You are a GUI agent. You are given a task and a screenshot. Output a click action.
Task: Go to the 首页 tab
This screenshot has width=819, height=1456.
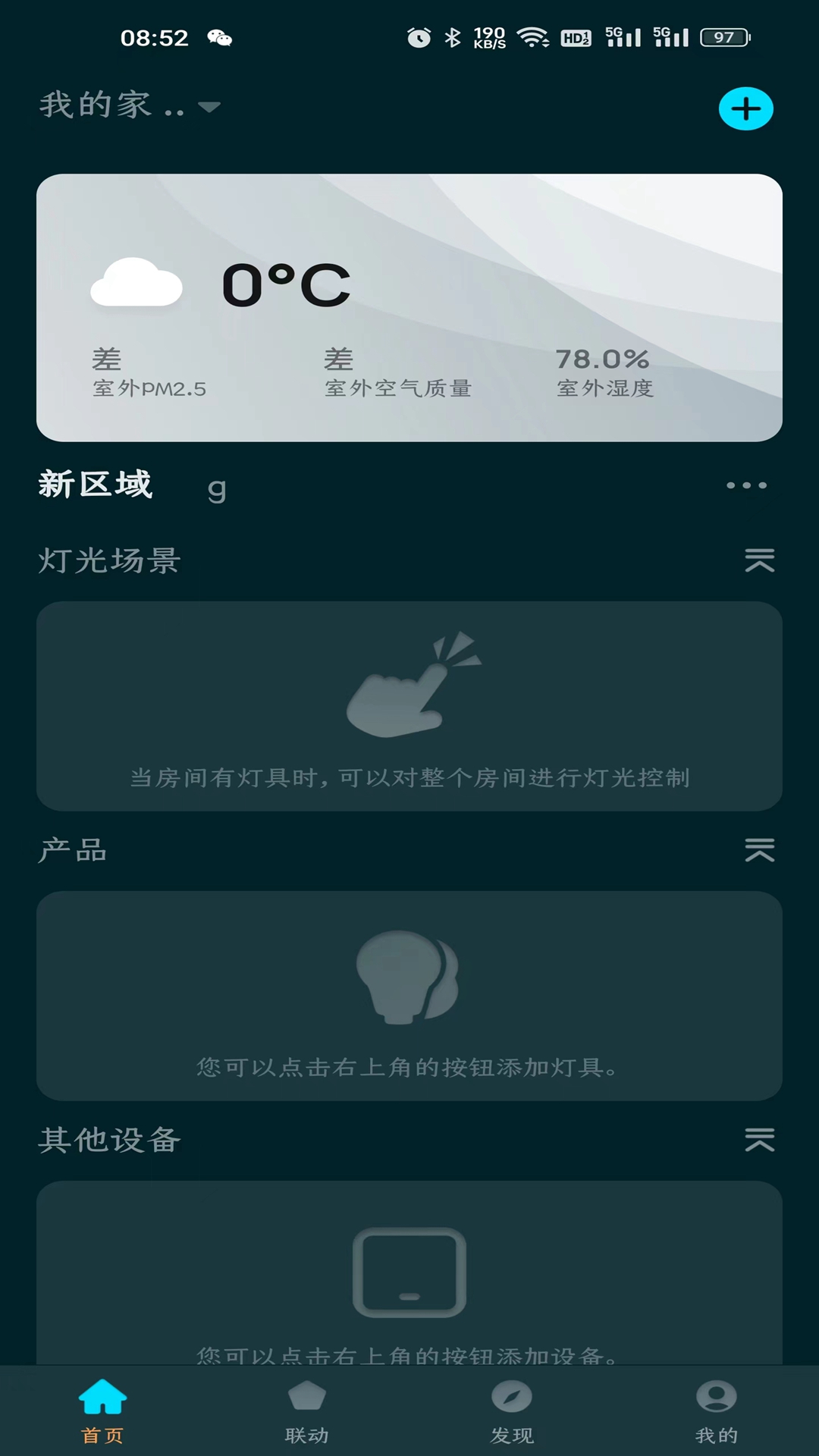(x=102, y=1410)
